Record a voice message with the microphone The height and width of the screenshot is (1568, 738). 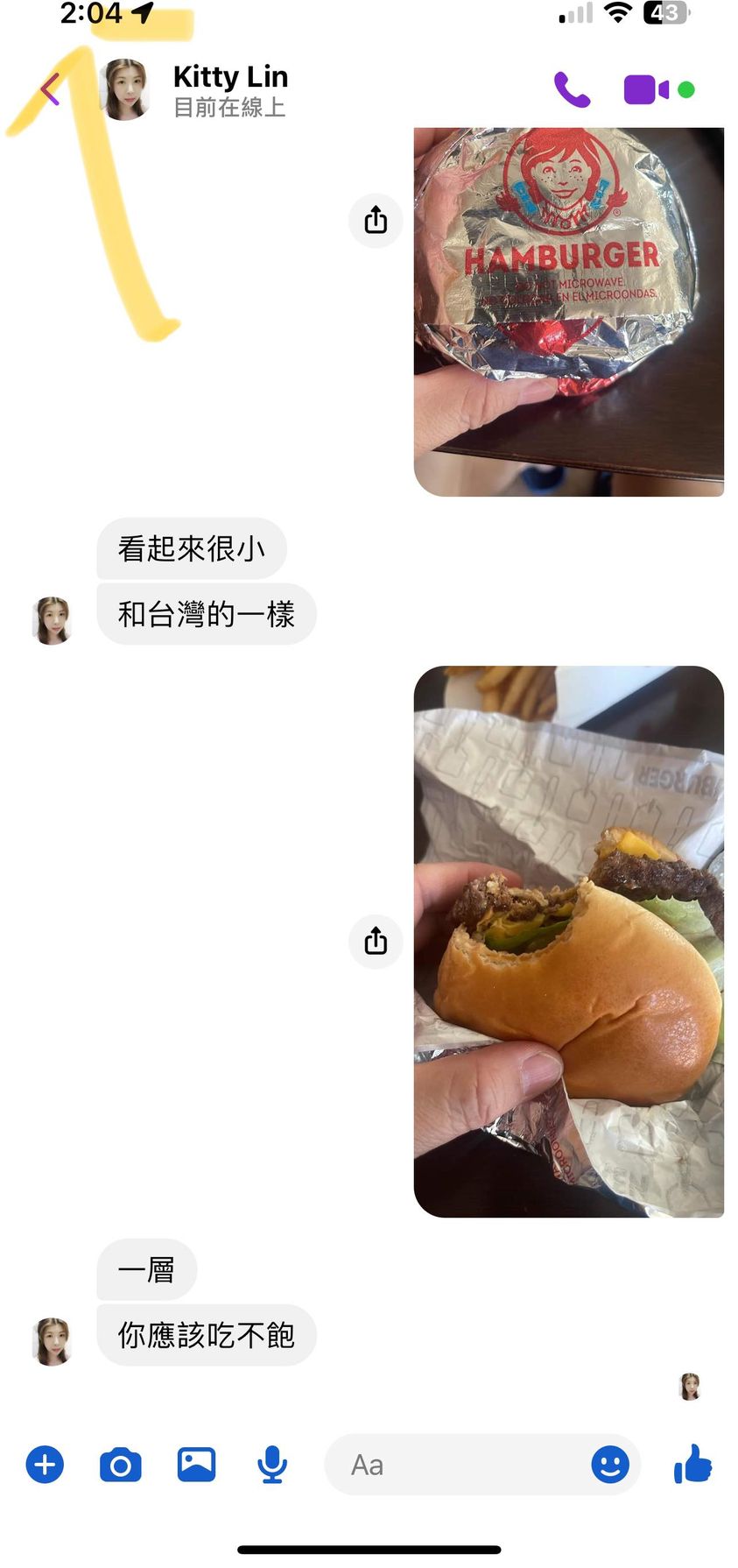tap(272, 1465)
